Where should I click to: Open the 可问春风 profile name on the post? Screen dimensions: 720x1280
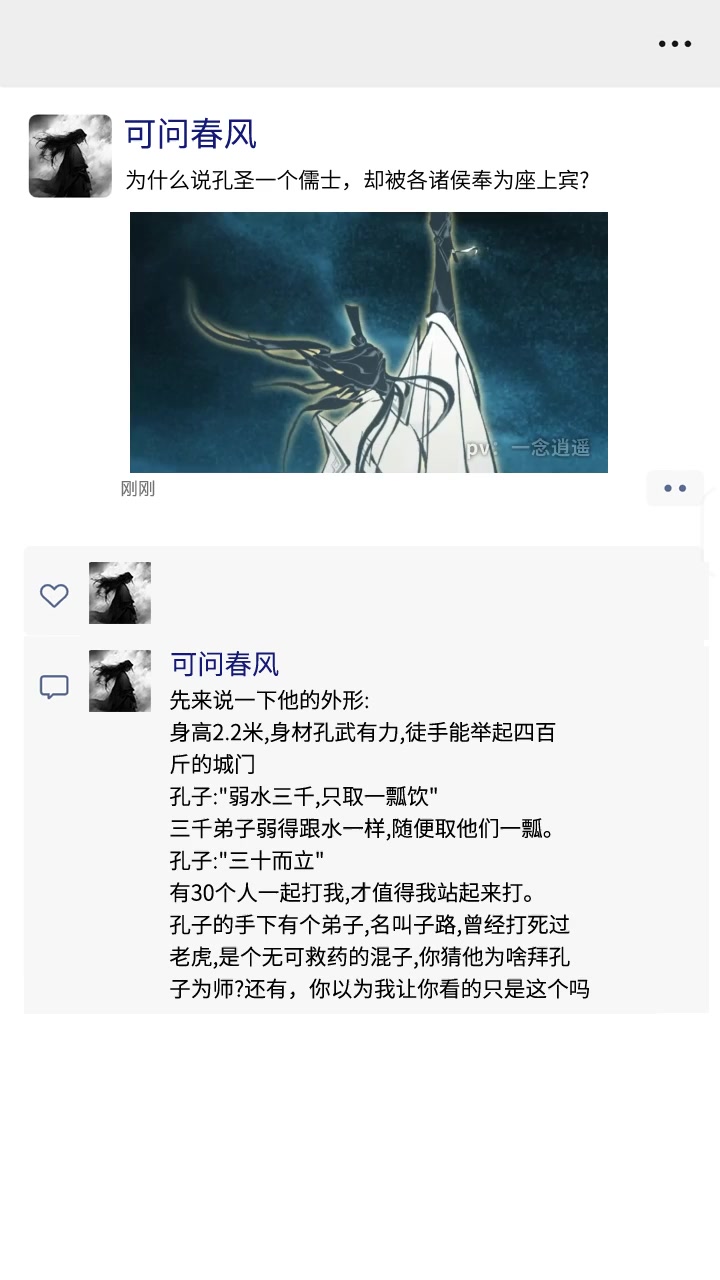pyautogui.click(x=191, y=133)
